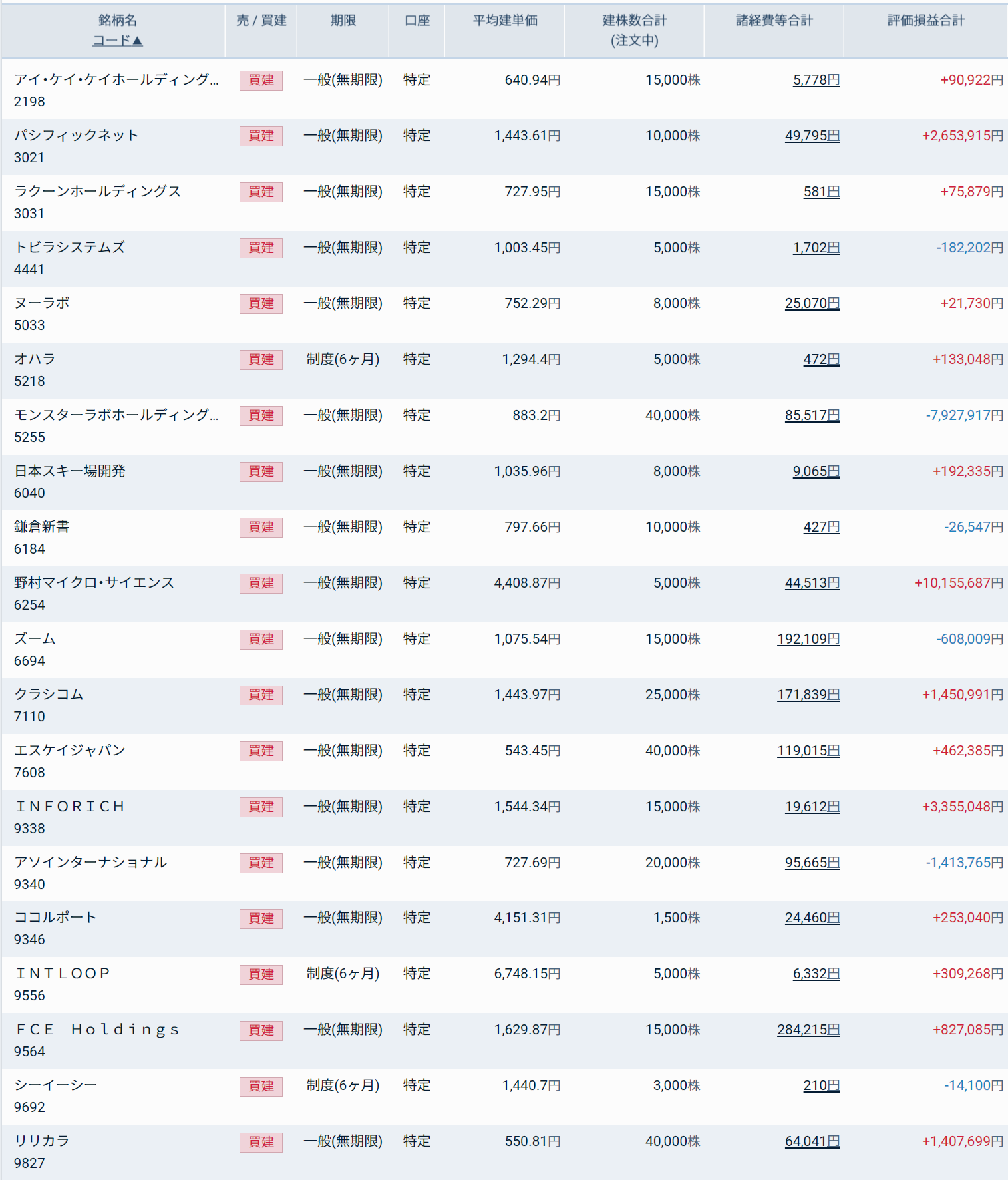Open the 9,065円 expenses for 日本スキー場開発
Viewport: 1008px width, 1180px height.
[816, 471]
